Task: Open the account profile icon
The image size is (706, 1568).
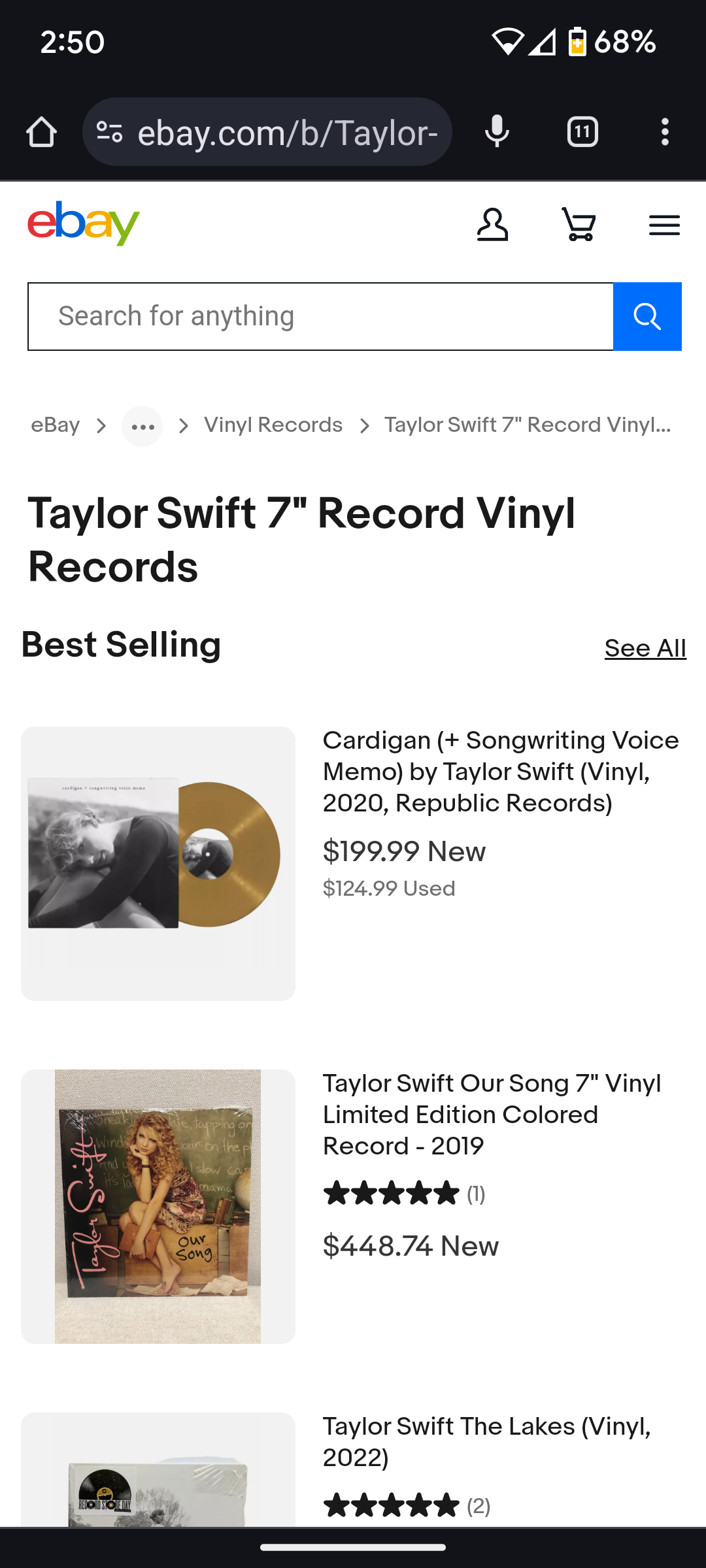Action: pos(492,225)
